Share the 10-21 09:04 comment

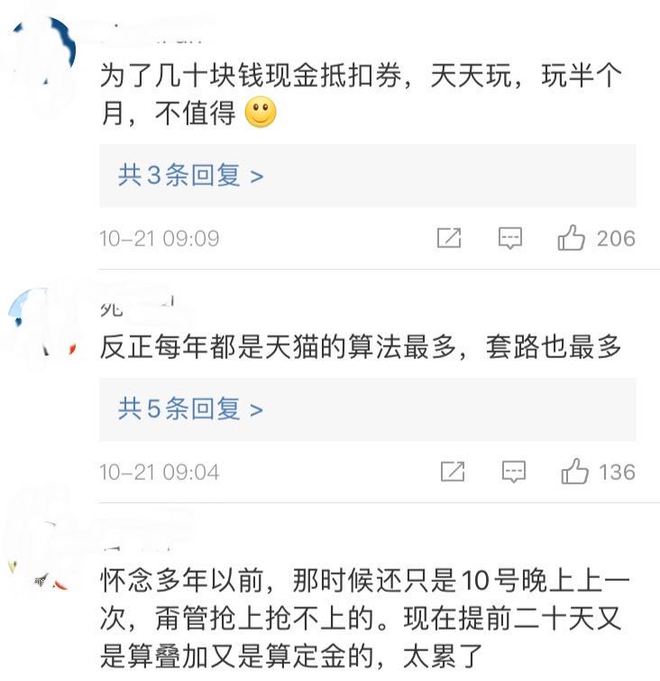click(x=452, y=471)
